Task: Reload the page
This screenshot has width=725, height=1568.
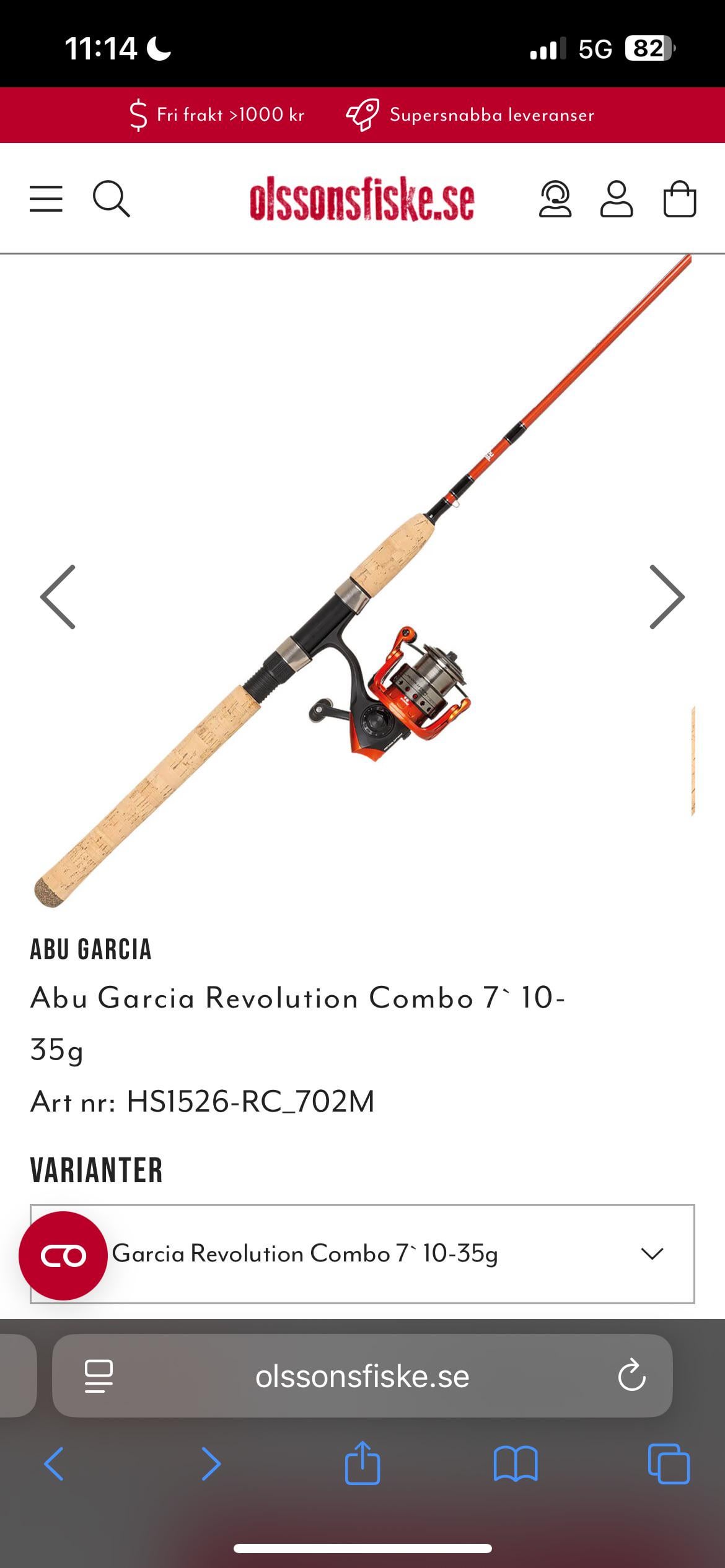Action: 631,1376
